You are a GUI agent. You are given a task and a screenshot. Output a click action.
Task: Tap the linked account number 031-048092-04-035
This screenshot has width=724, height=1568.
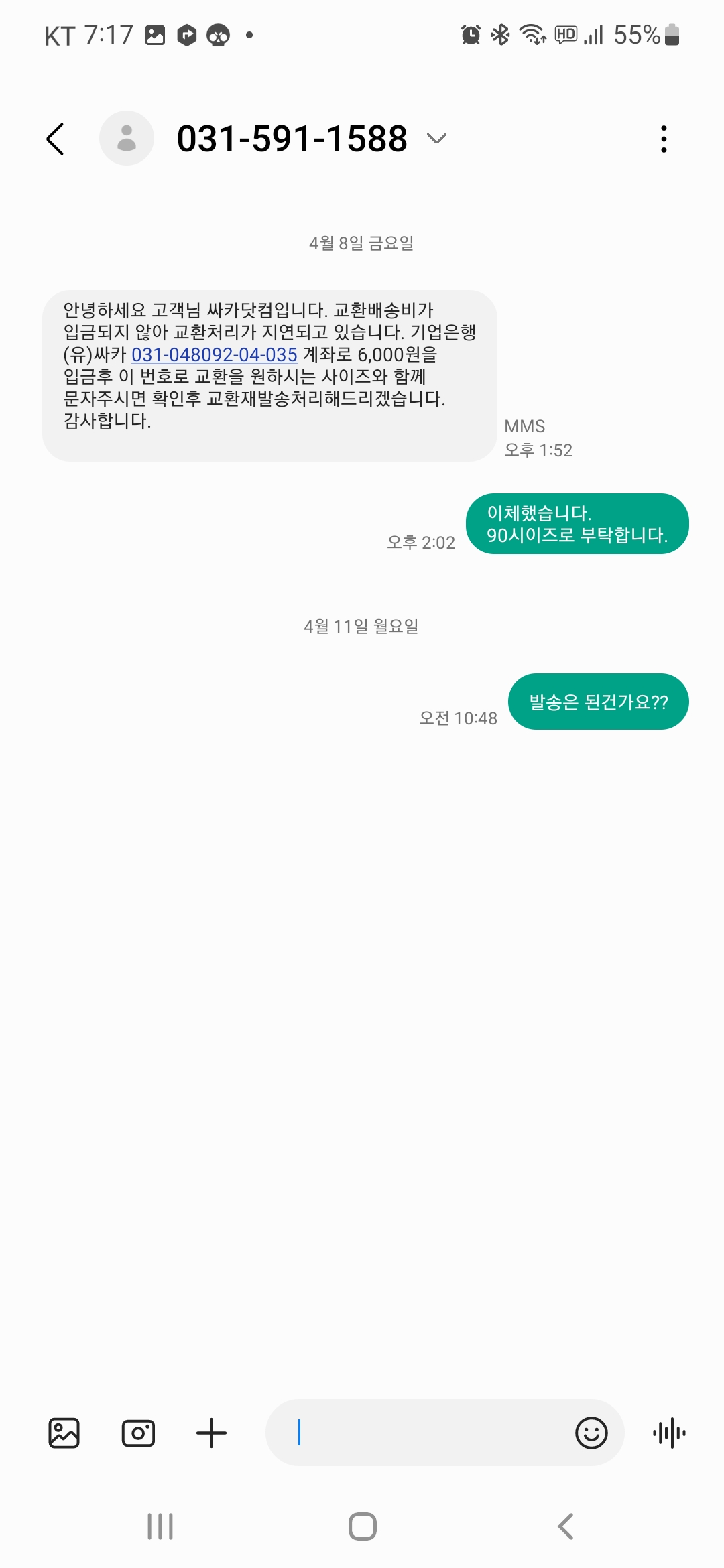click(x=215, y=354)
